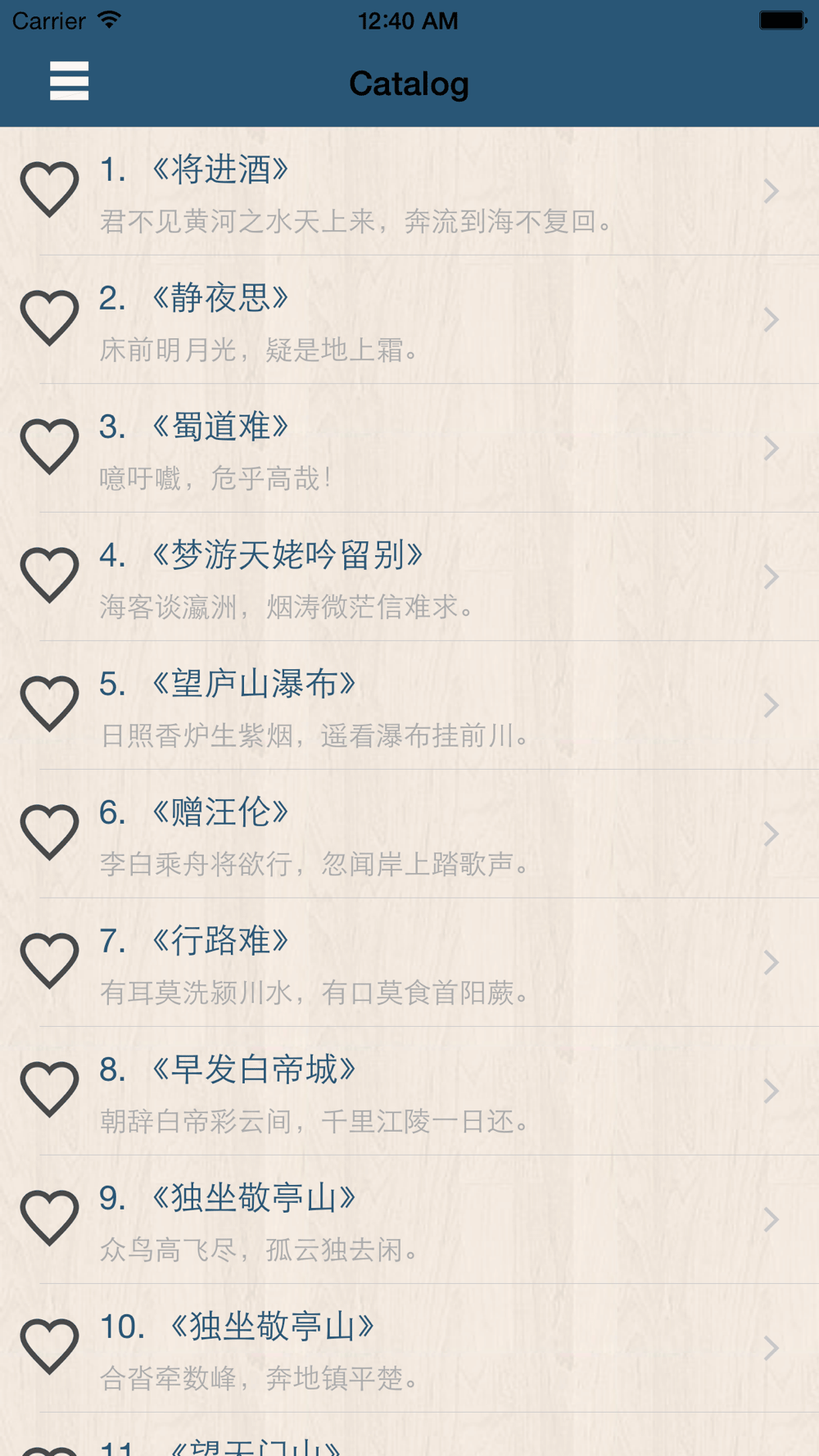Open poem 8 《早发白帝城》
819x1456 pixels.
point(409,1092)
